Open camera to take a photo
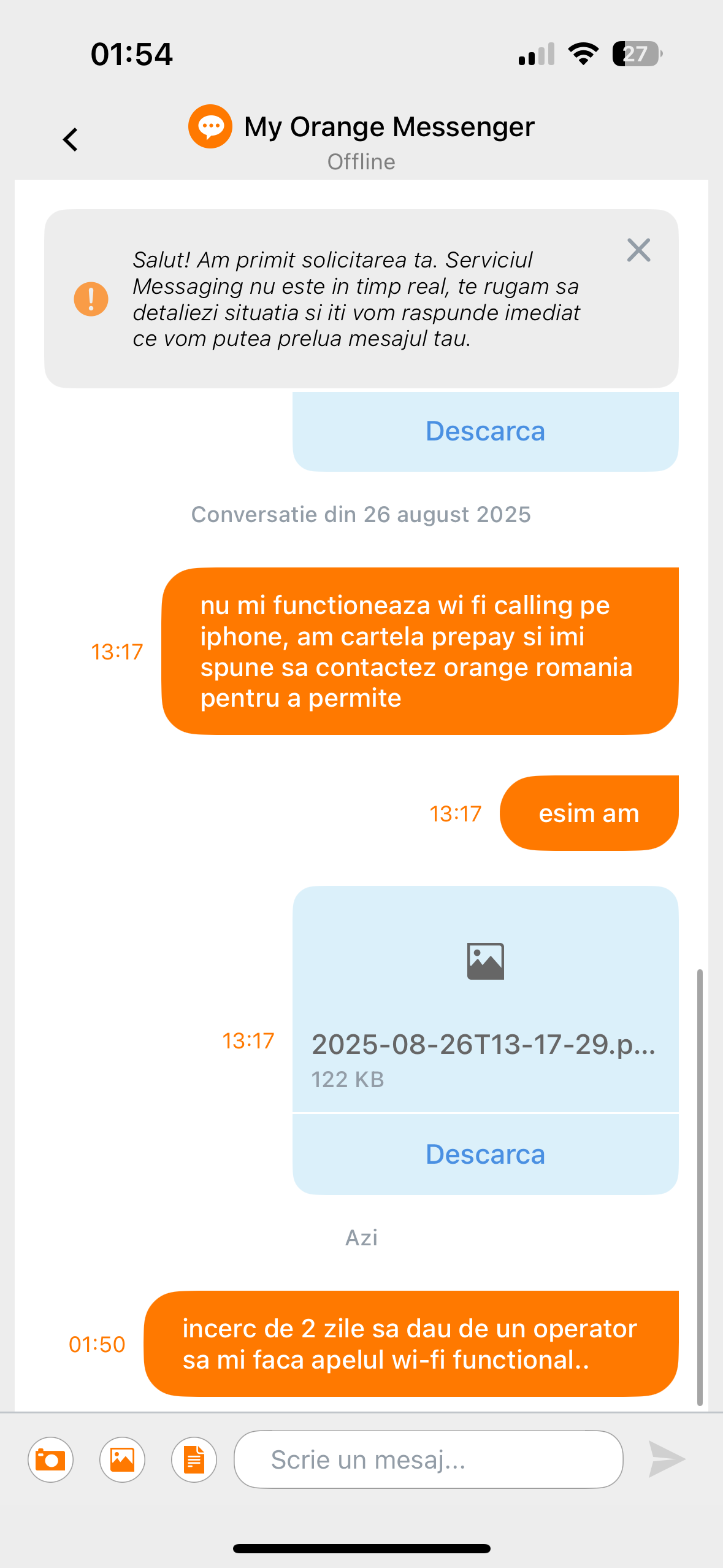 click(50, 1459)
